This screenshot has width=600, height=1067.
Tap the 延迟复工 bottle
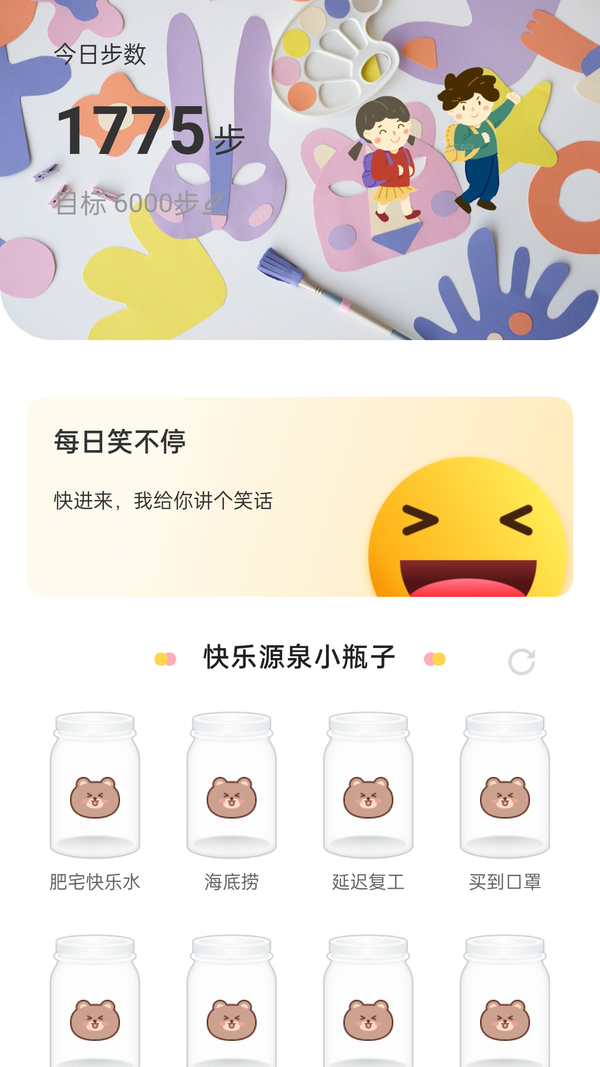[368, 787]
